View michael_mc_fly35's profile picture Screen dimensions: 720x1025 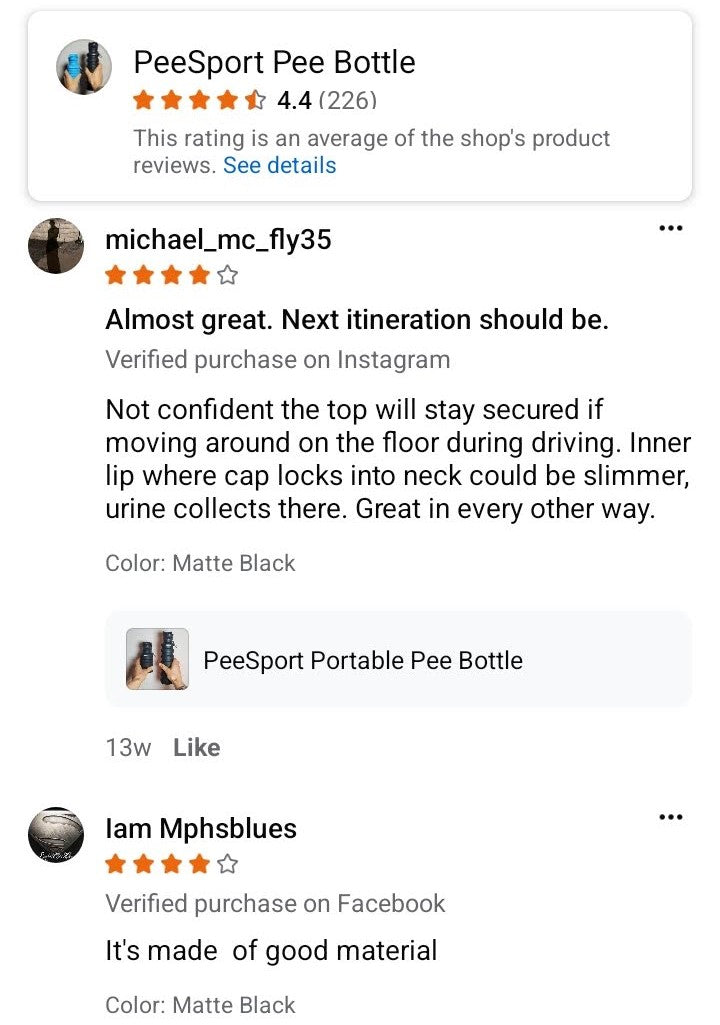(56, 246)
